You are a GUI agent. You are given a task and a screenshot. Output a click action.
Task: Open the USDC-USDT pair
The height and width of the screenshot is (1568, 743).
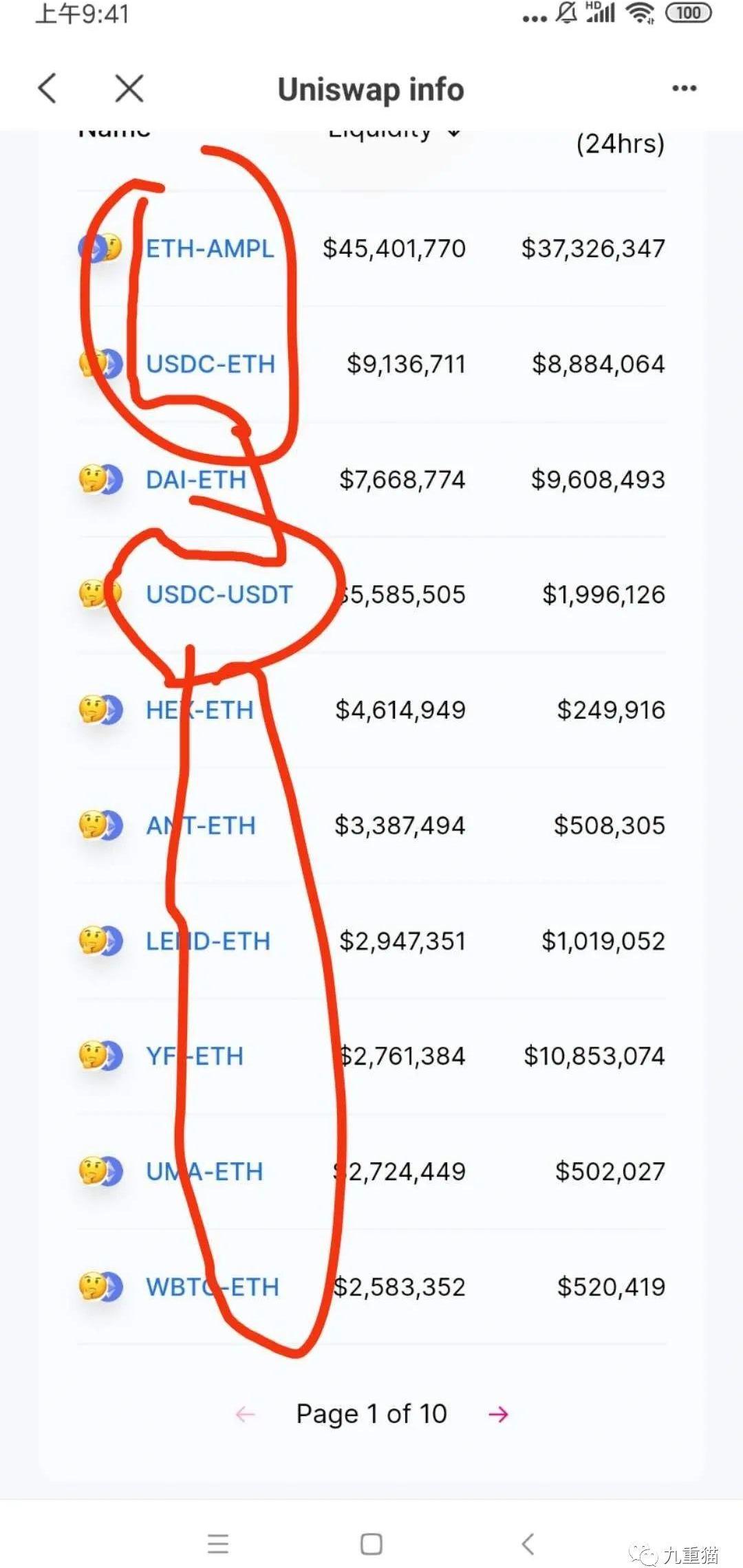click(x=219, y=594)
